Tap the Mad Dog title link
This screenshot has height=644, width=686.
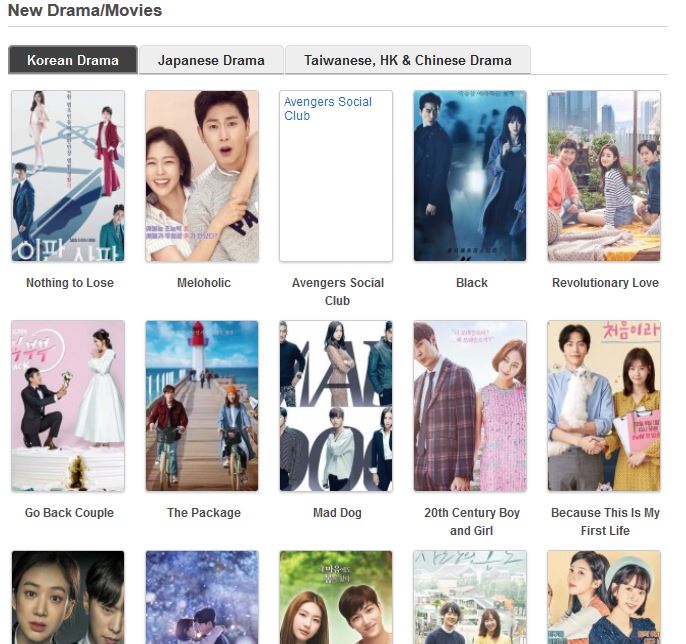(337, 513)
